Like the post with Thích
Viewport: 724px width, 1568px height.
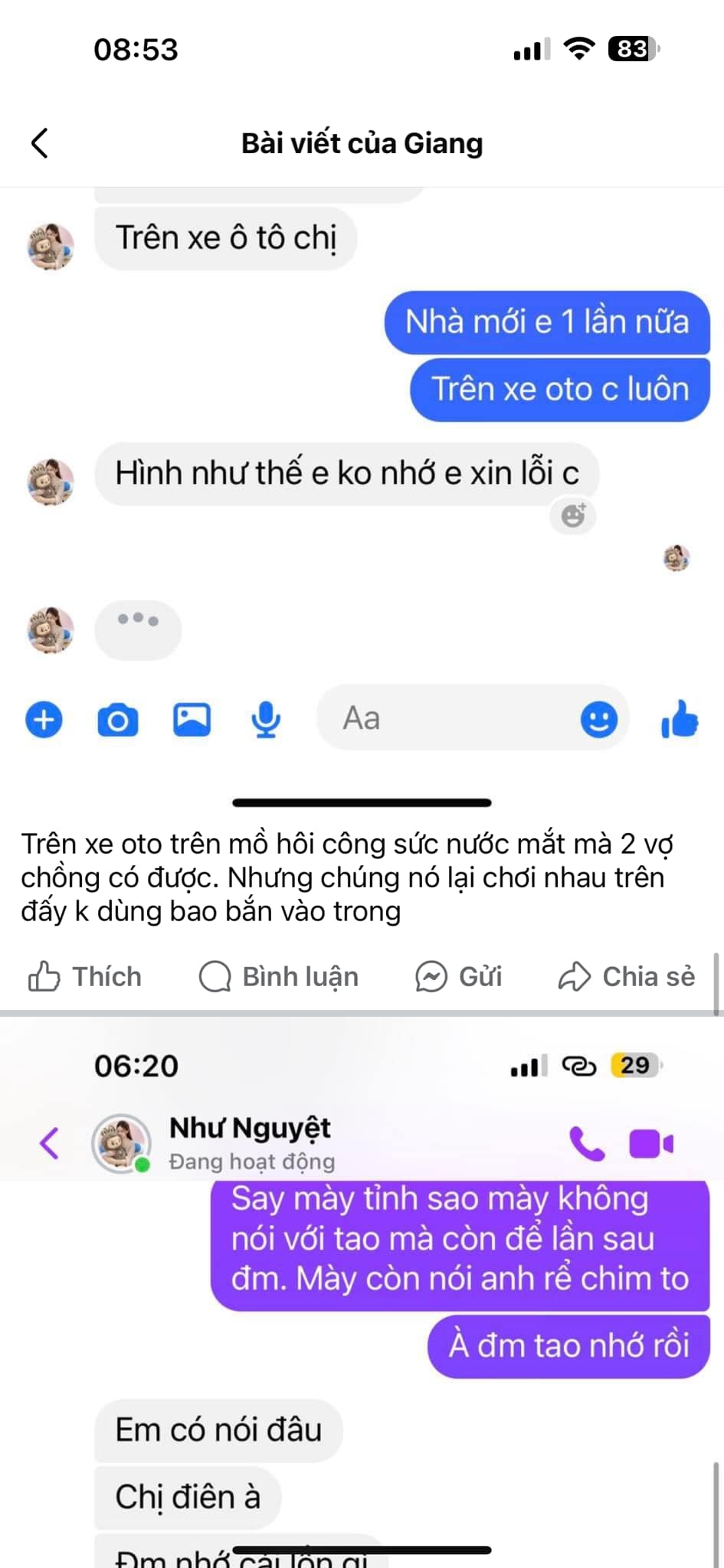(85, 977)
